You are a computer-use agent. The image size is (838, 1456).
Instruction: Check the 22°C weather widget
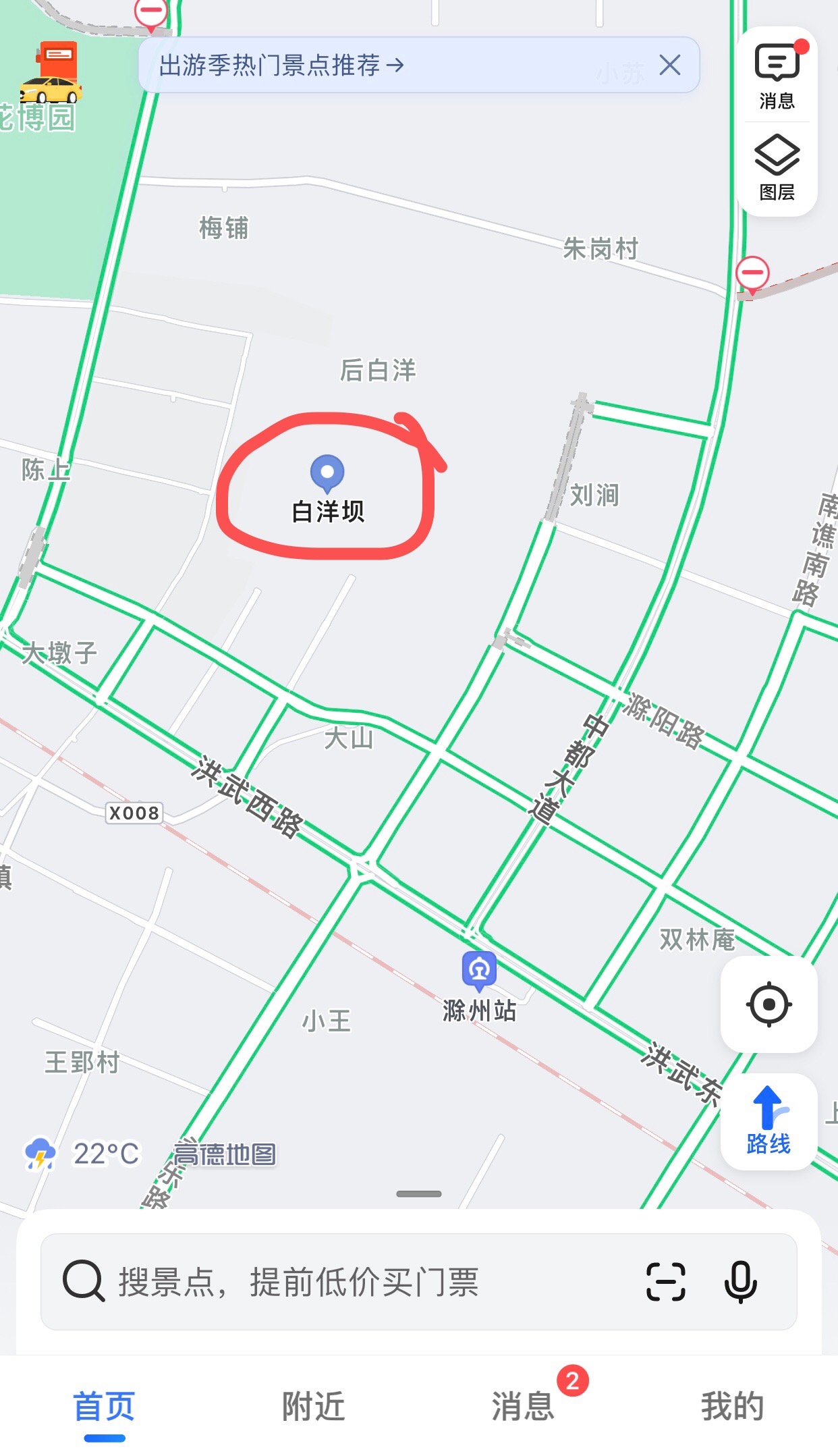(82, 1154)
